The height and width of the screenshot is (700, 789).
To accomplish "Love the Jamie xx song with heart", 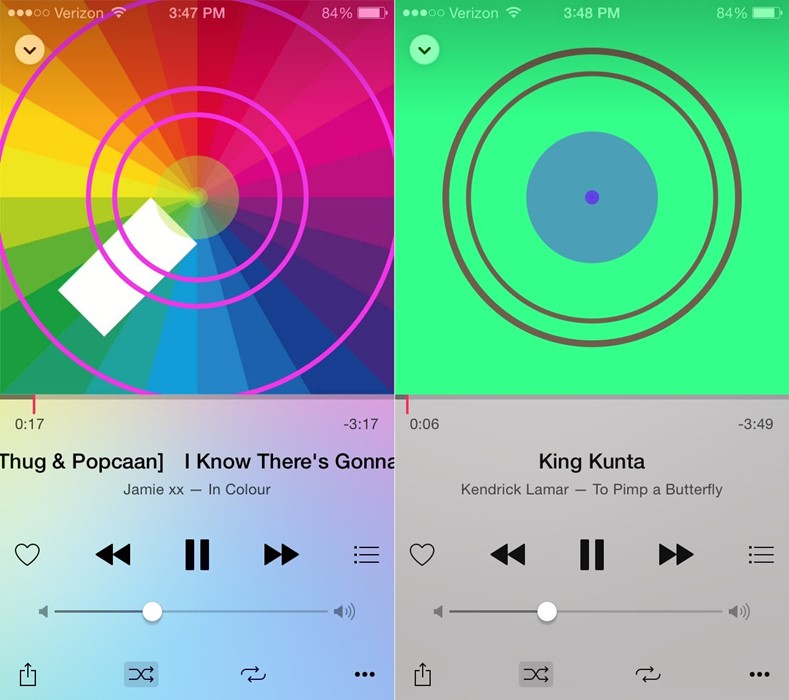I will point(27,554).
